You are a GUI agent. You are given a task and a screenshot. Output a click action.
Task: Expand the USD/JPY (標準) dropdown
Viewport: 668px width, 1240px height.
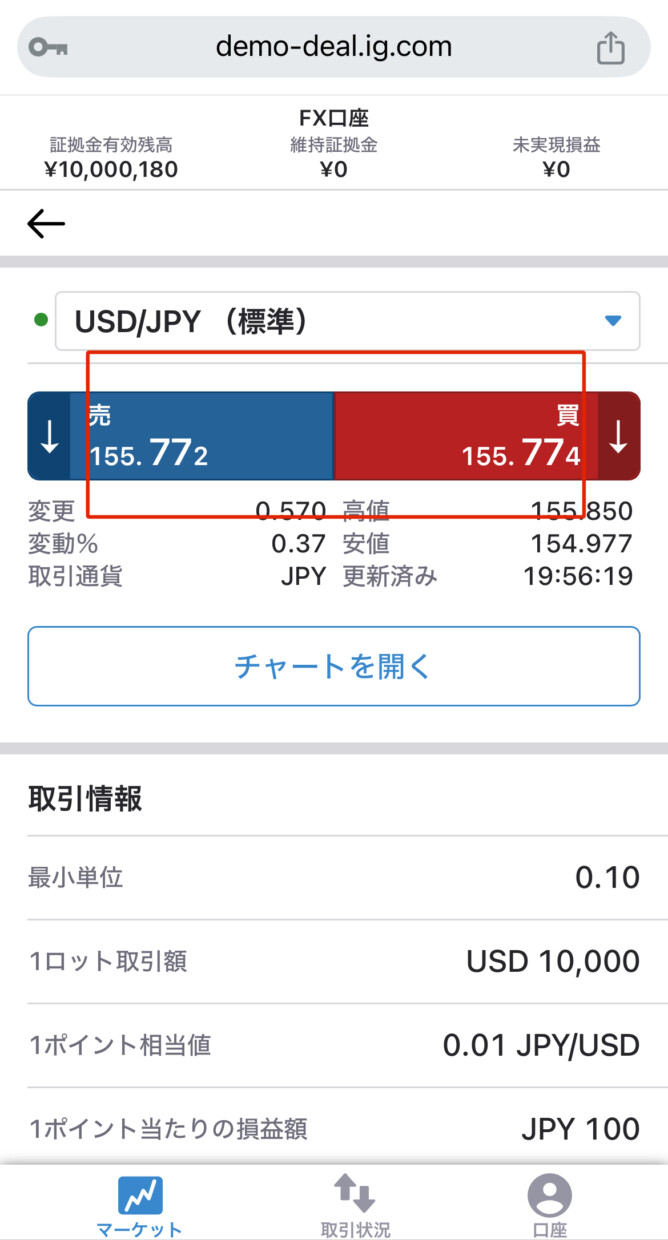click(x=347, y=321)
